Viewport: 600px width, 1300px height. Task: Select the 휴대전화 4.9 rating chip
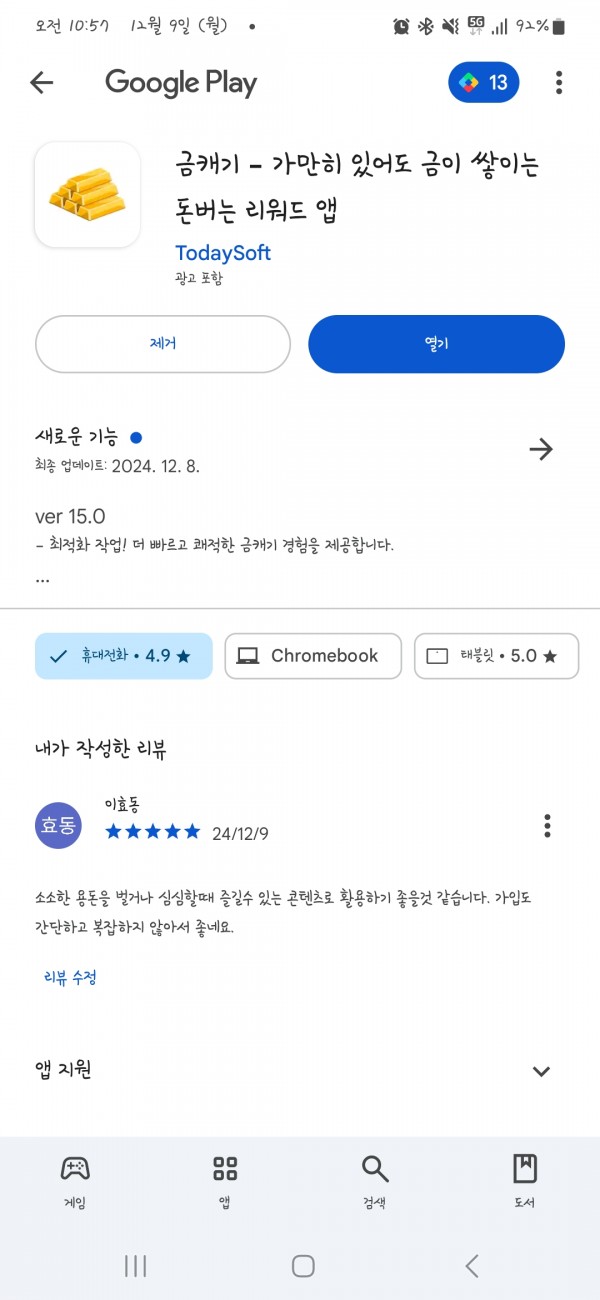coord(124,656)
